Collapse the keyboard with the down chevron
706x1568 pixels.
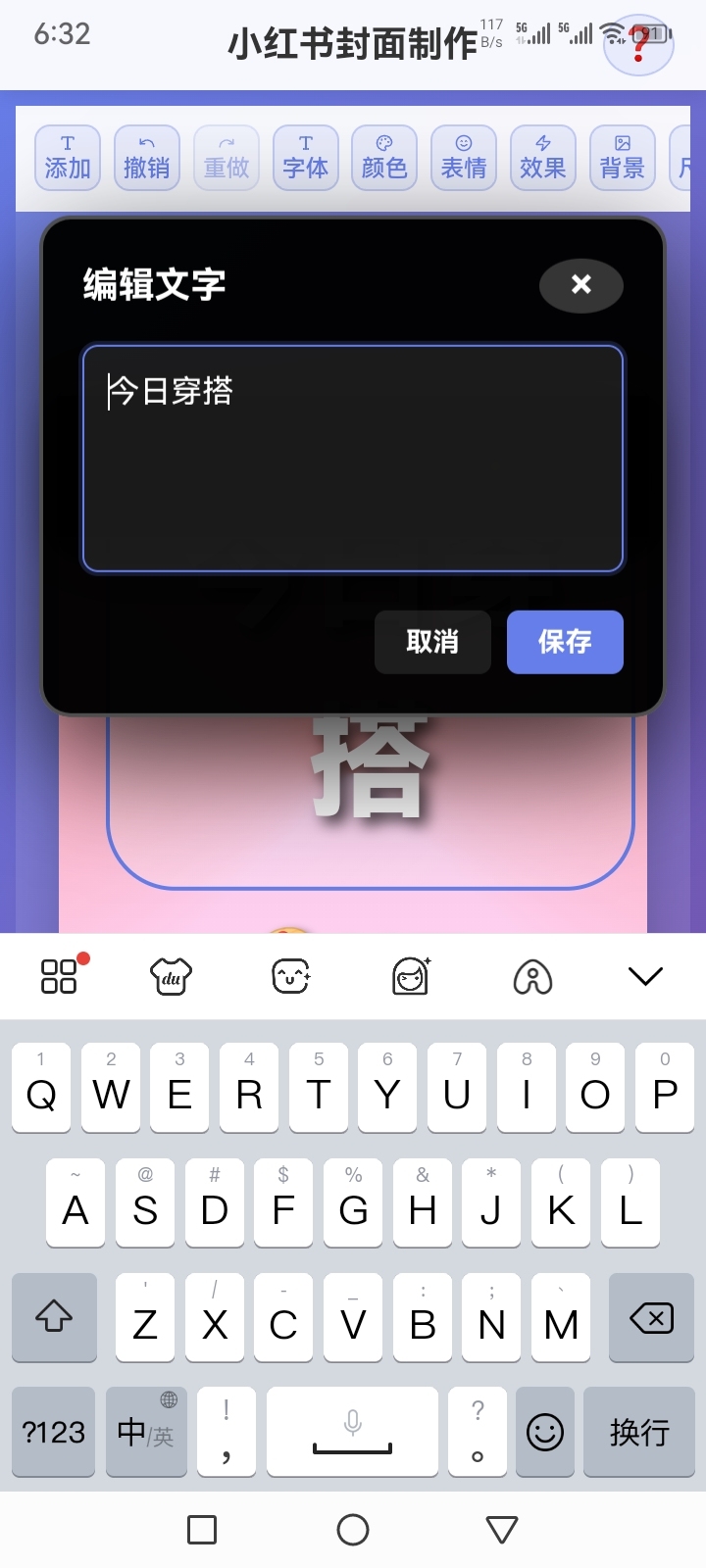click(x=645, y=976)
